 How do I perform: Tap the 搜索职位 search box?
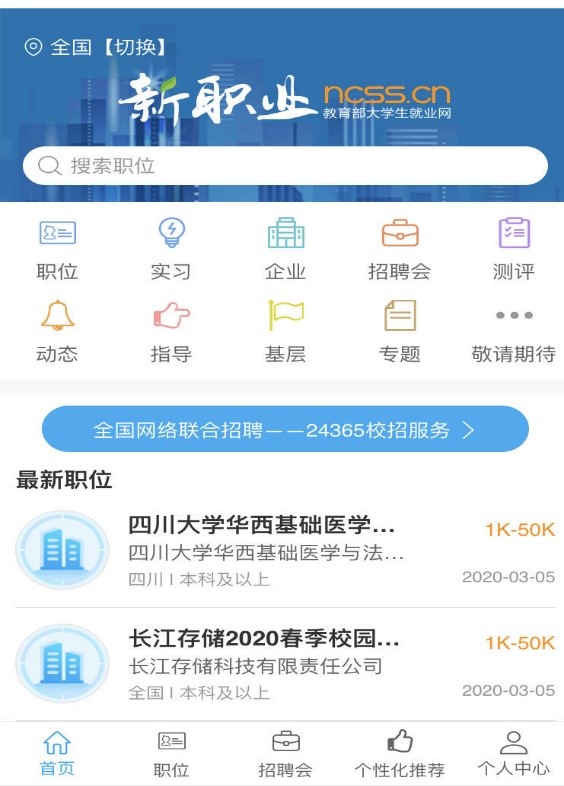(x=285, y=165)
